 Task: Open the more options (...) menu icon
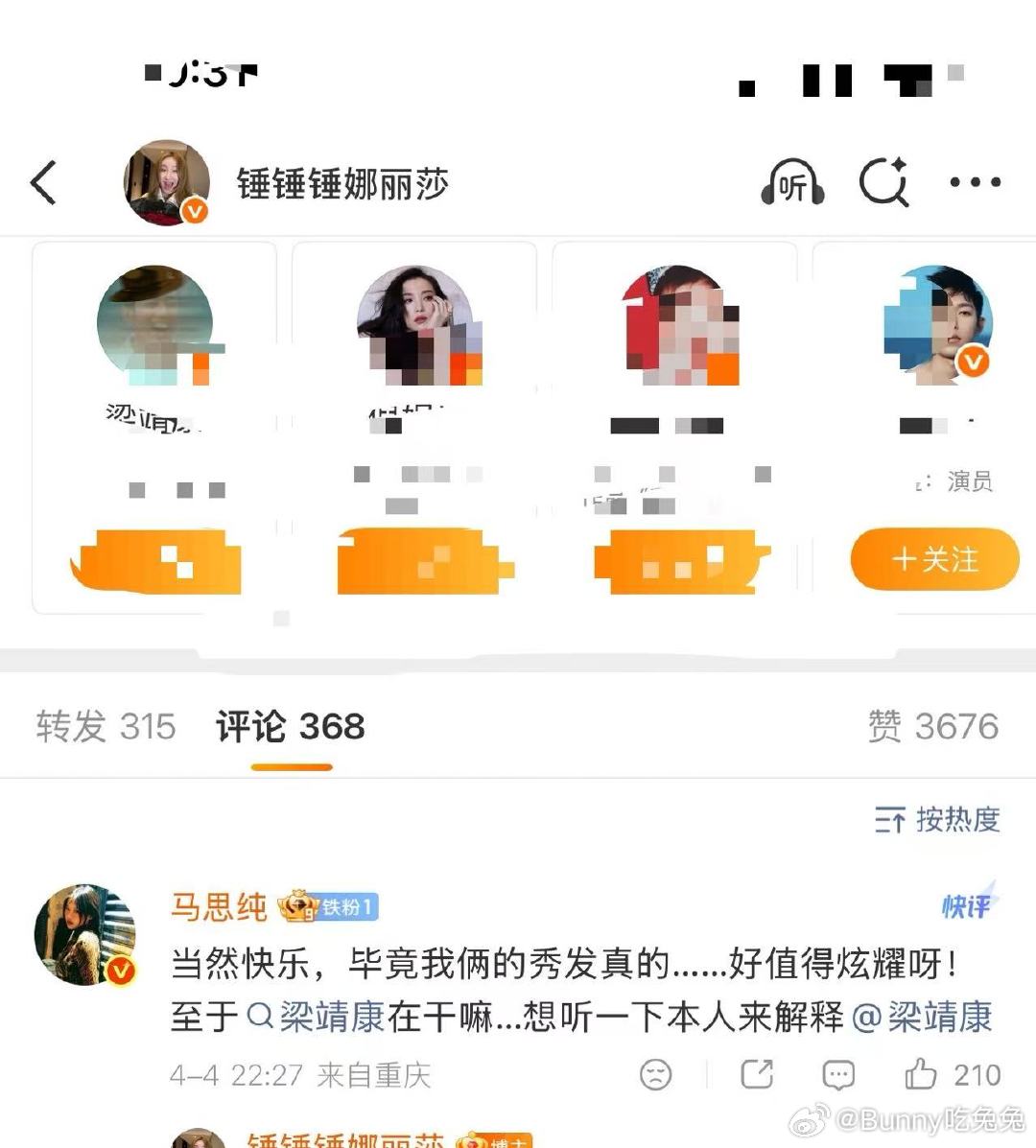tap(976, 182)
